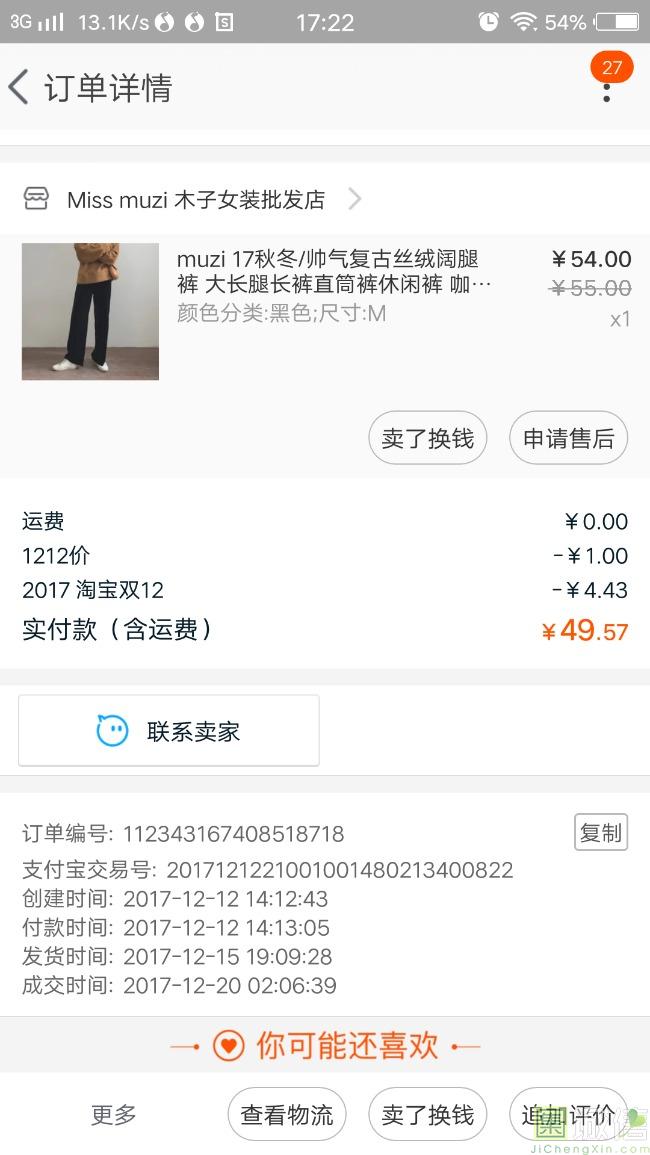Tap 卖了换钱 beside 查看物流

[427, 1114]
